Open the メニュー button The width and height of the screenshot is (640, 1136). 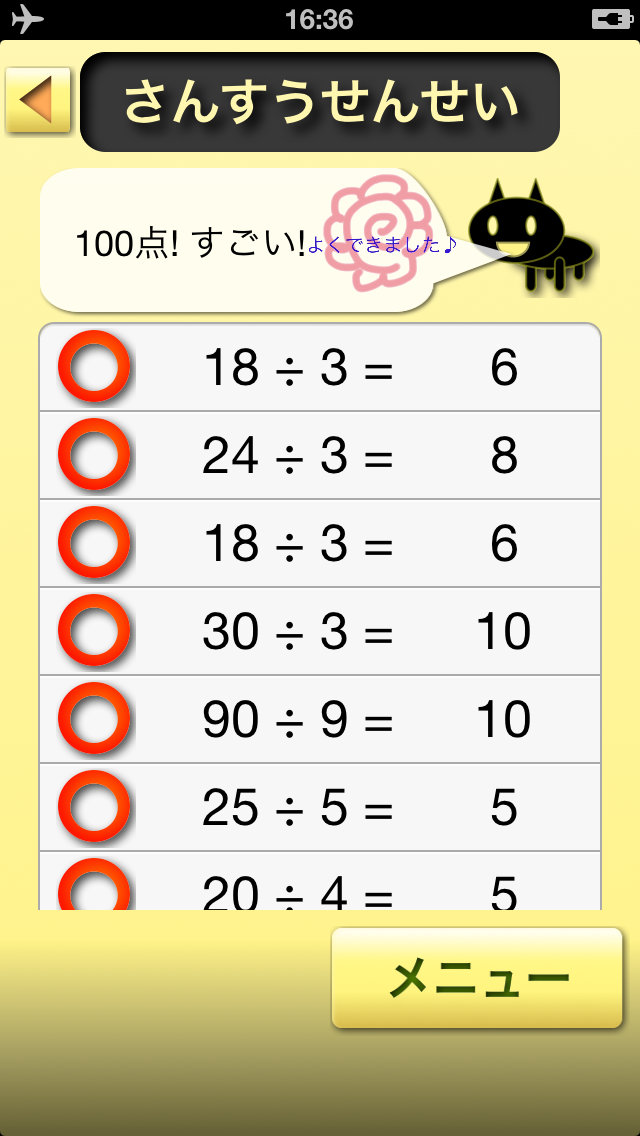pos(477,977)
